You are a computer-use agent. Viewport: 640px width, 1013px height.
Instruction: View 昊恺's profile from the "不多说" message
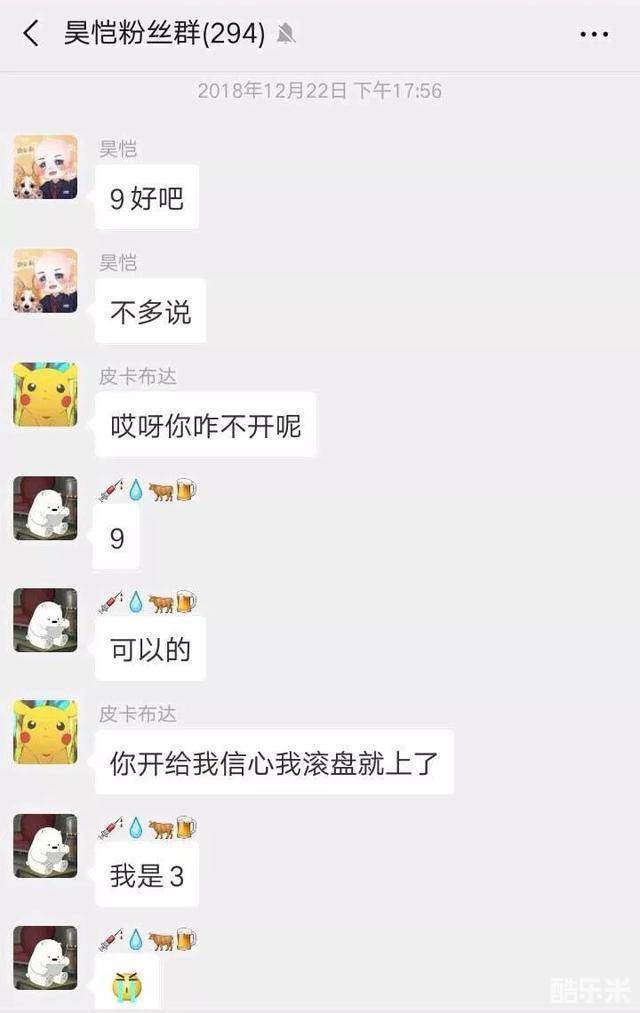tap(45, 281)
